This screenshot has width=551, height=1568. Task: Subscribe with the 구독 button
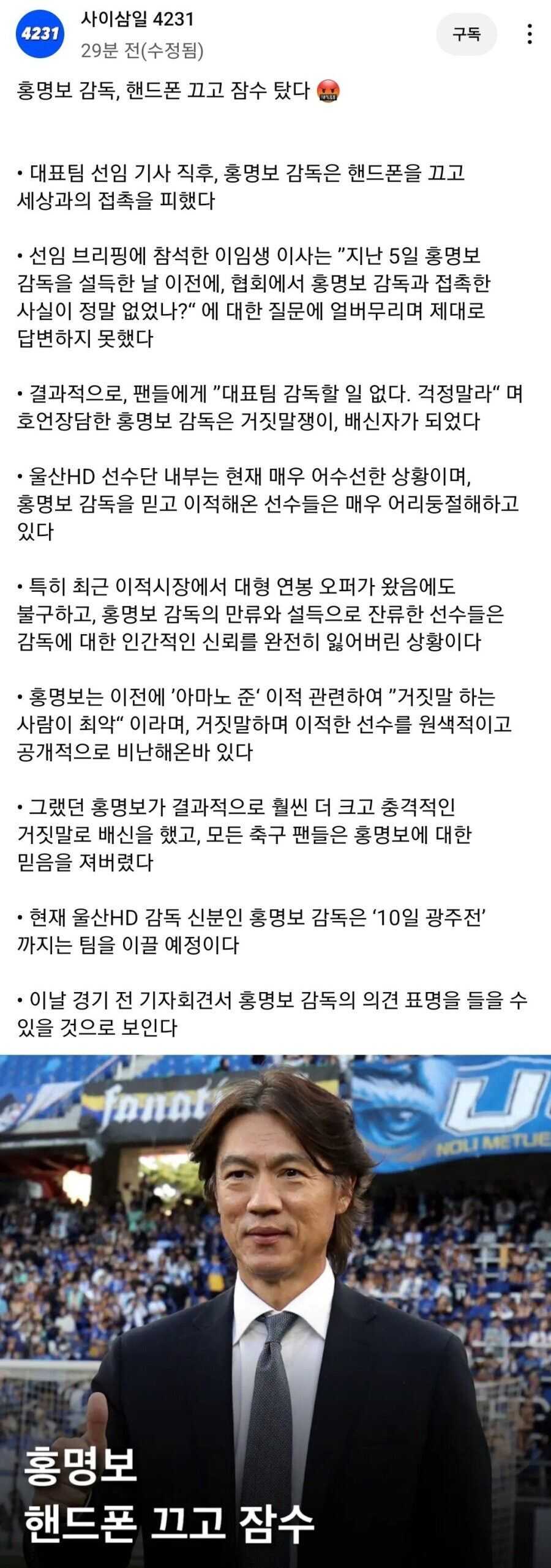(x=466, y=34)
